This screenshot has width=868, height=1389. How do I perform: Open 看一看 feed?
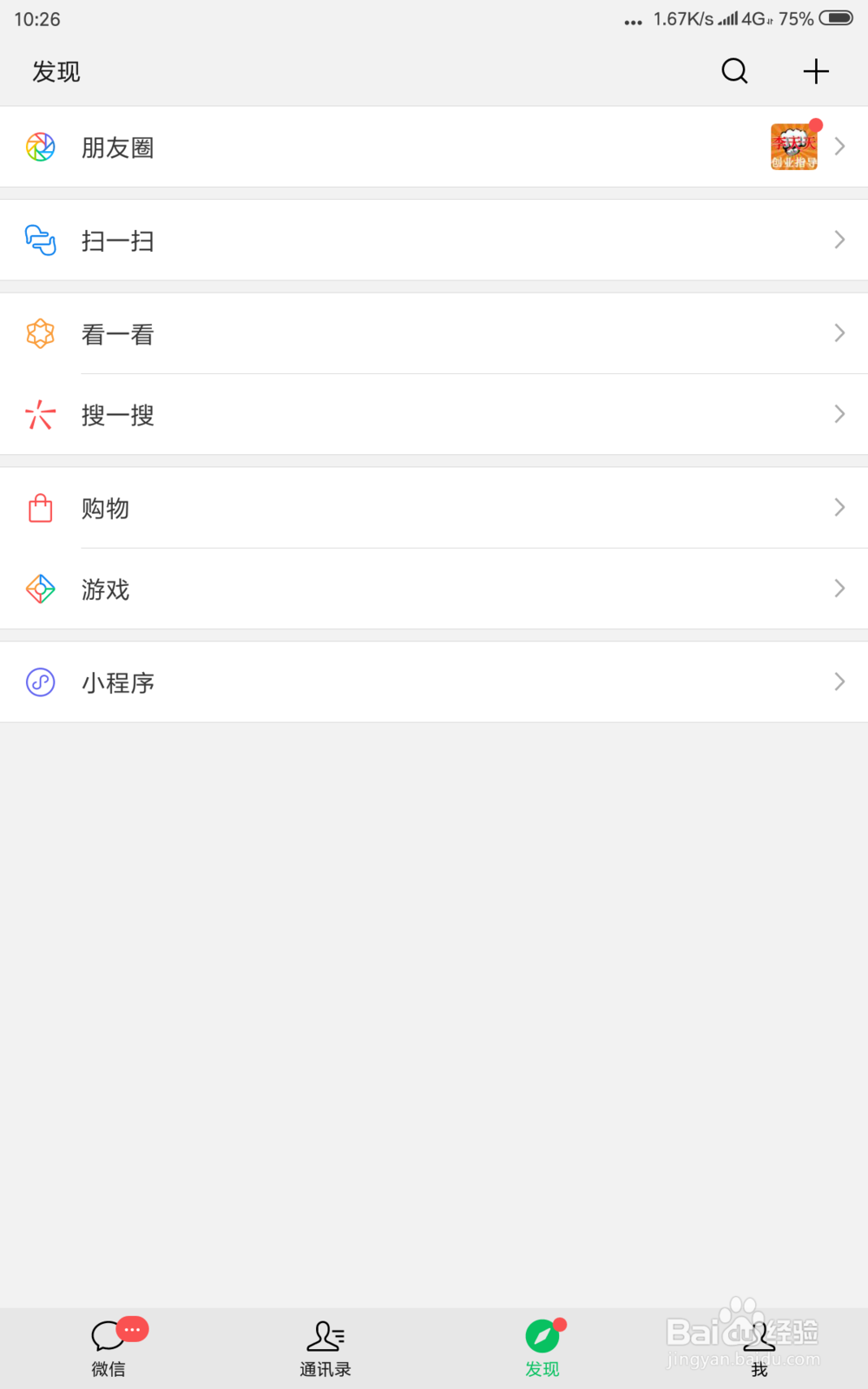pos(434,333)
